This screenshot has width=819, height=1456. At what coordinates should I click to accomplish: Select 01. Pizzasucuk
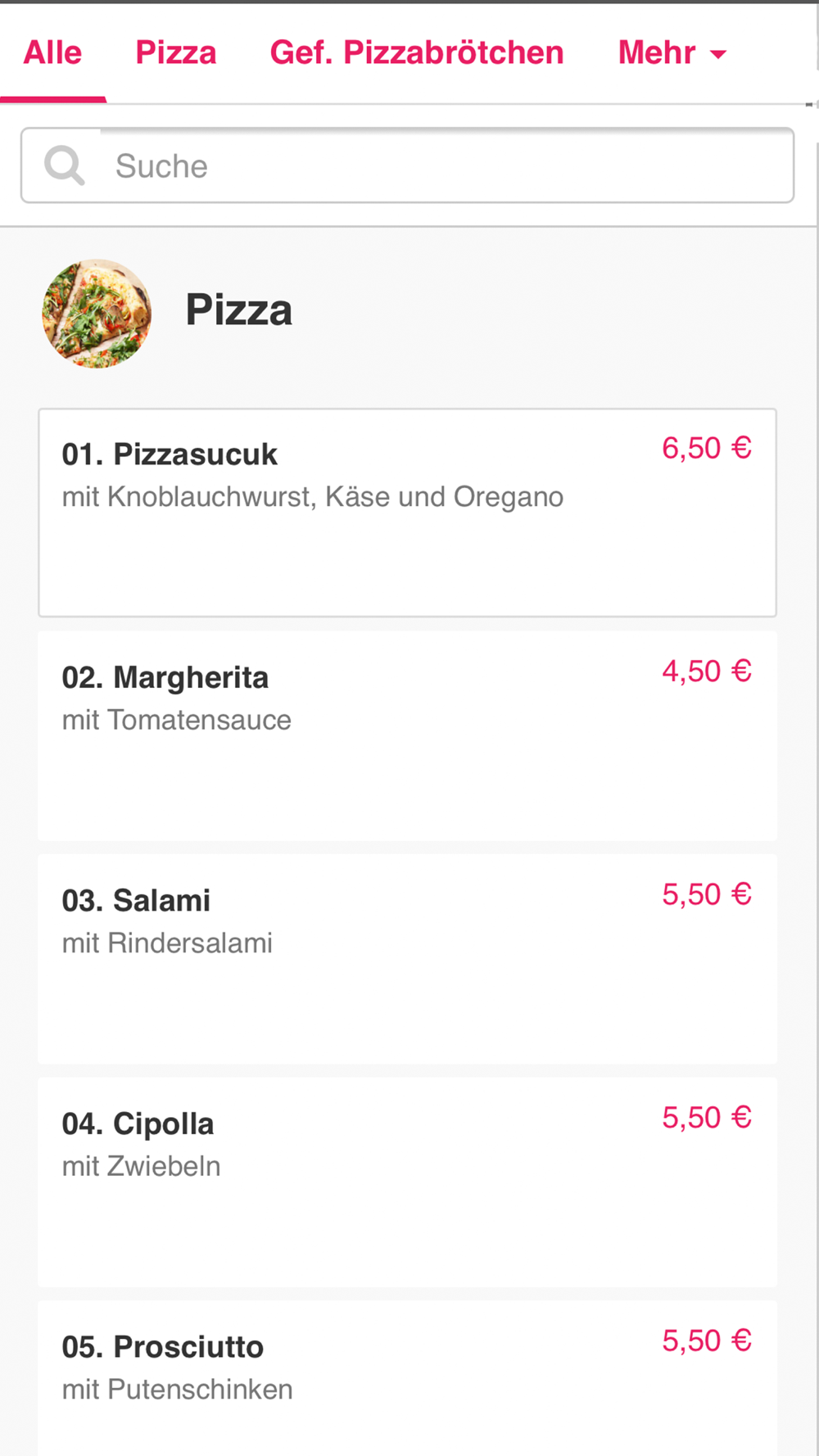coord(407,513)
